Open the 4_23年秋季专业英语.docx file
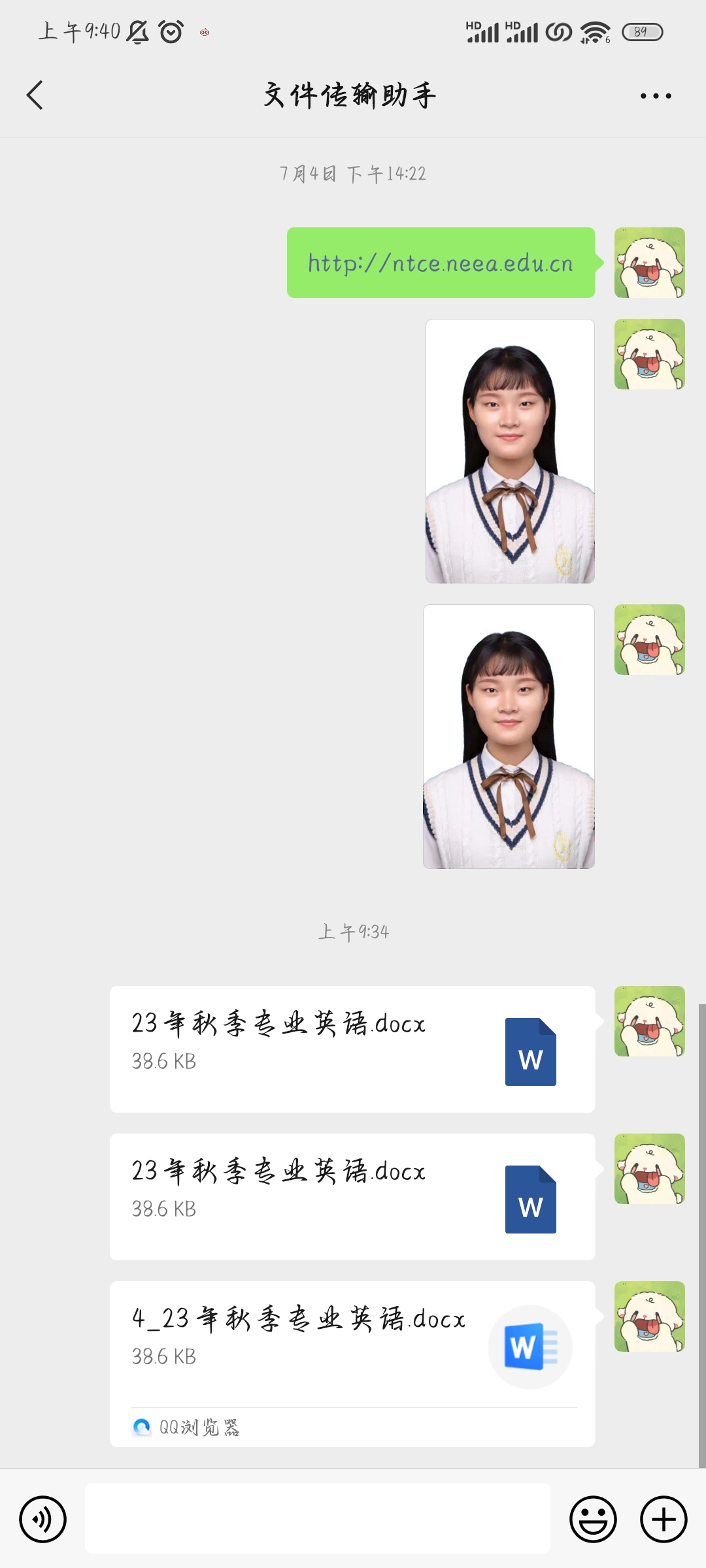 (352, 1346)
